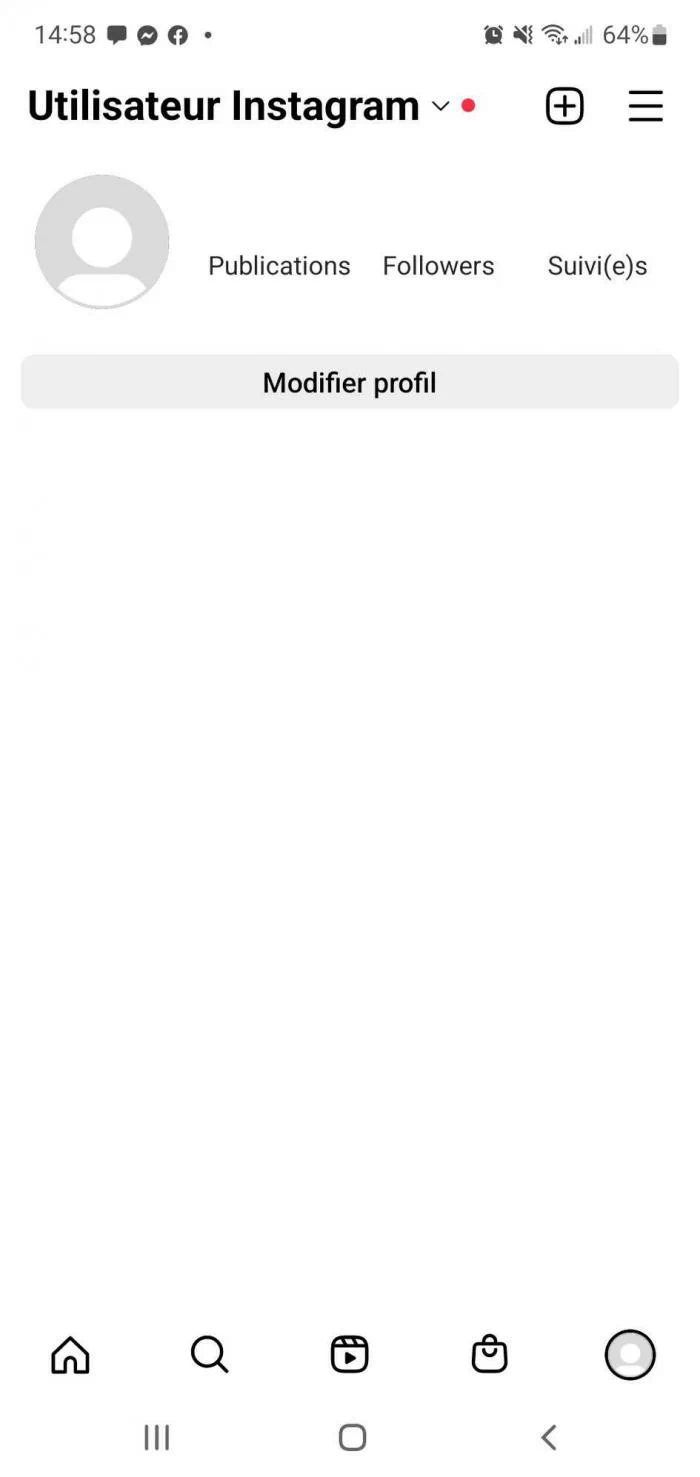This screenshot has width=700, height=1477.
Task: Go to the Home feed tab
Action: click(x=70, y=1355)
